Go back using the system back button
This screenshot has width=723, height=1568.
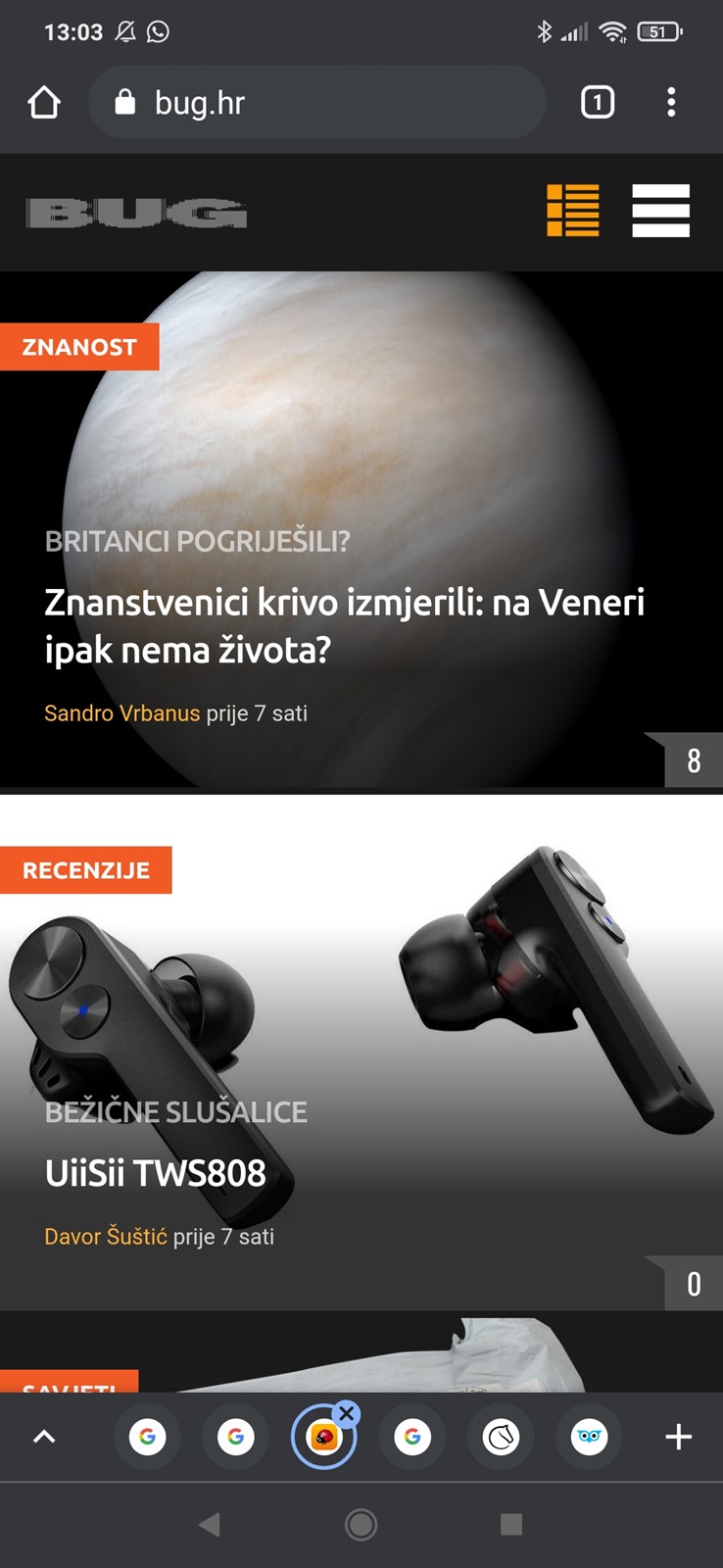click(209, 1524)
